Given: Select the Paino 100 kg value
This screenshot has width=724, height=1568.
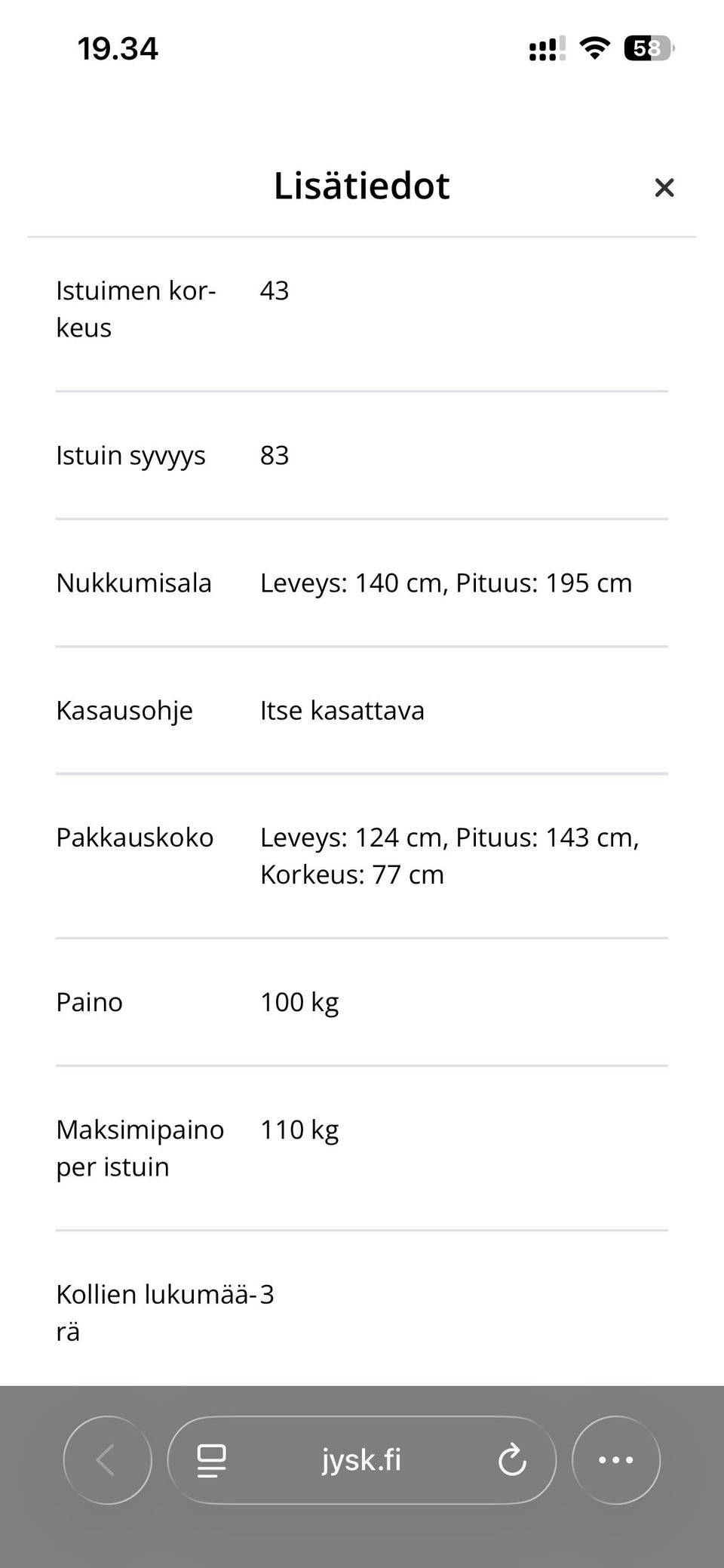Looking at the screenshot, I should point(300,1002).
